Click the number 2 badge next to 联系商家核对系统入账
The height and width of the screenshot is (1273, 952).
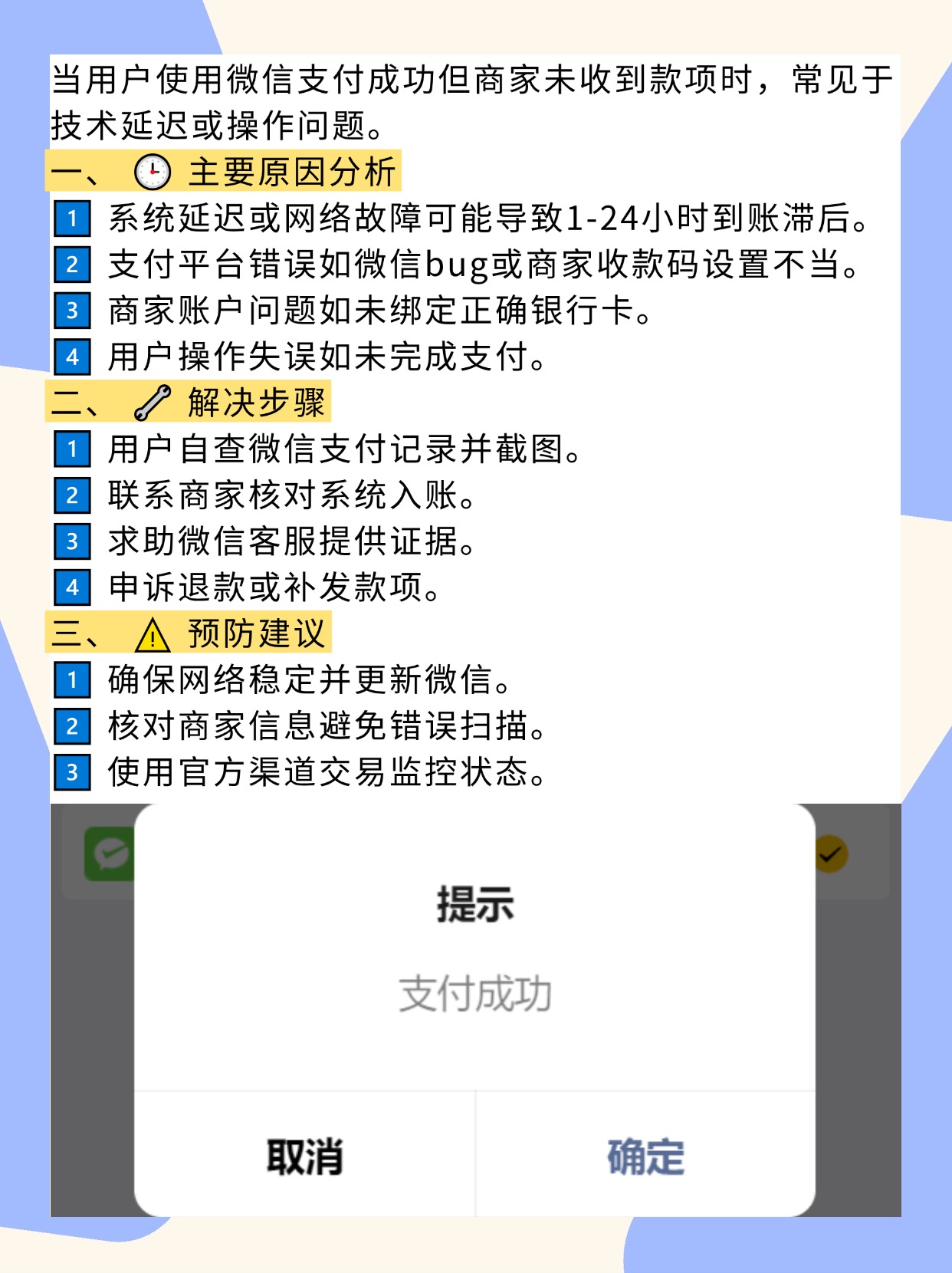coord(73,493)
